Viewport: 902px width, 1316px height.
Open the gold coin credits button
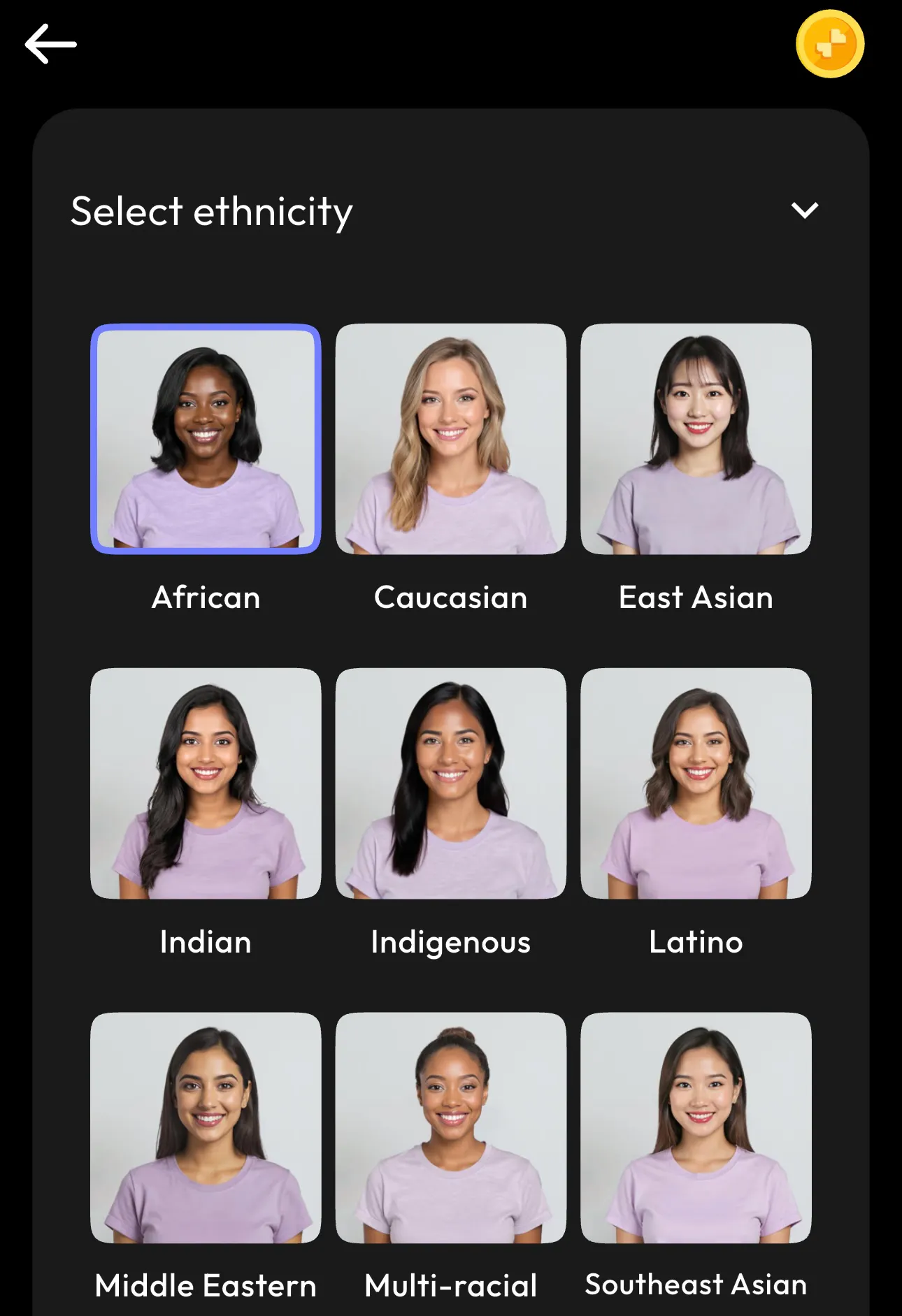[830, 44]
